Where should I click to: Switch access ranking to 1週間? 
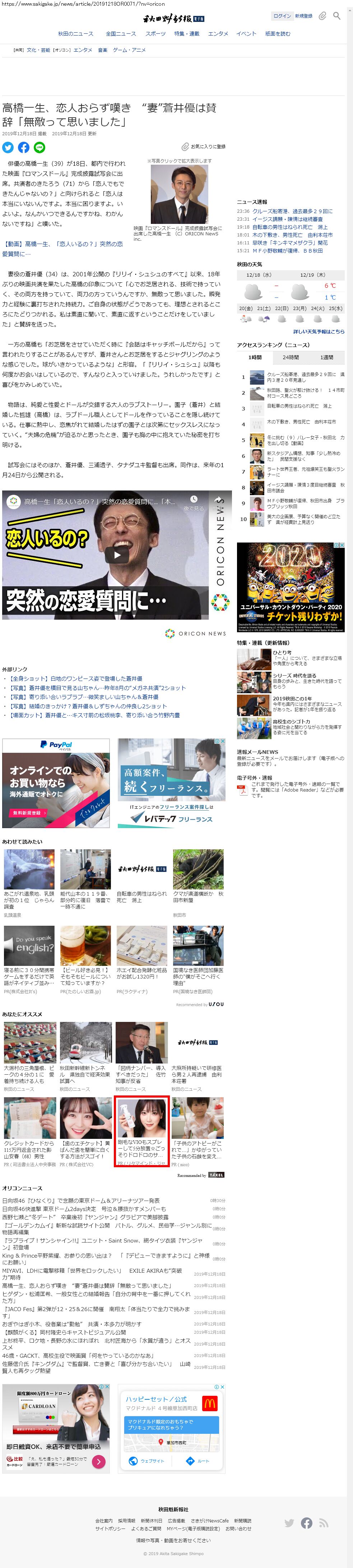click(x=326, y=357)
